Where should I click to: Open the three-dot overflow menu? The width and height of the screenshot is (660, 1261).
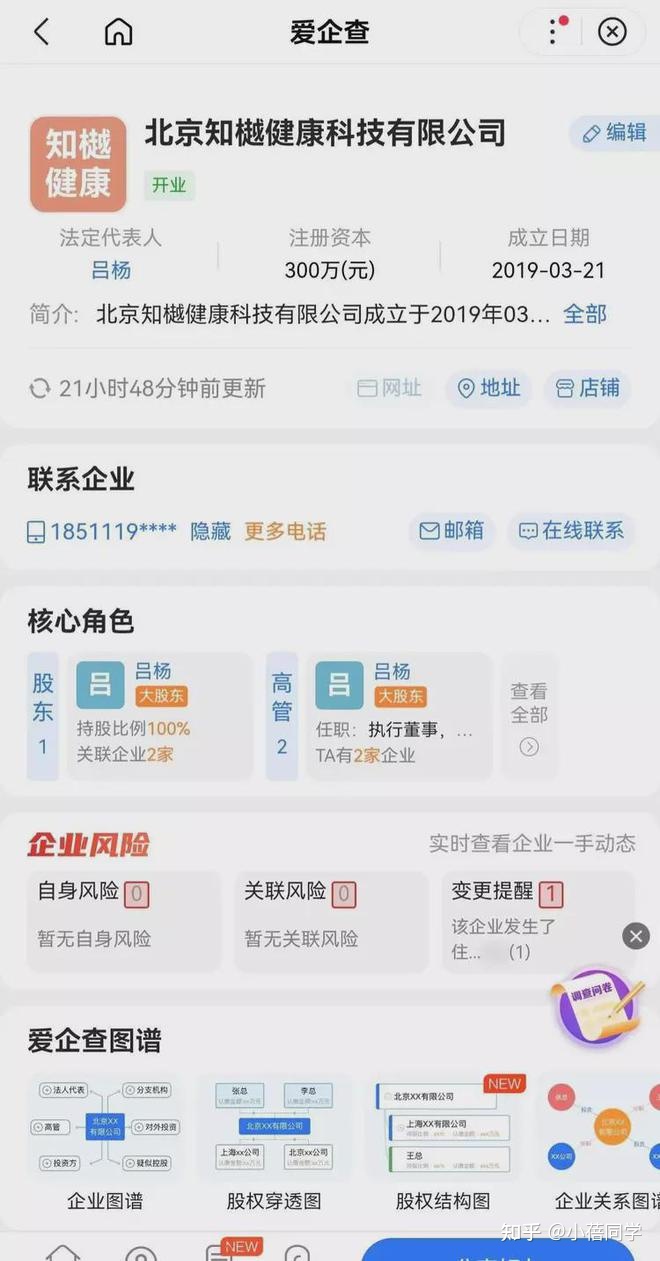pos(552,32)
